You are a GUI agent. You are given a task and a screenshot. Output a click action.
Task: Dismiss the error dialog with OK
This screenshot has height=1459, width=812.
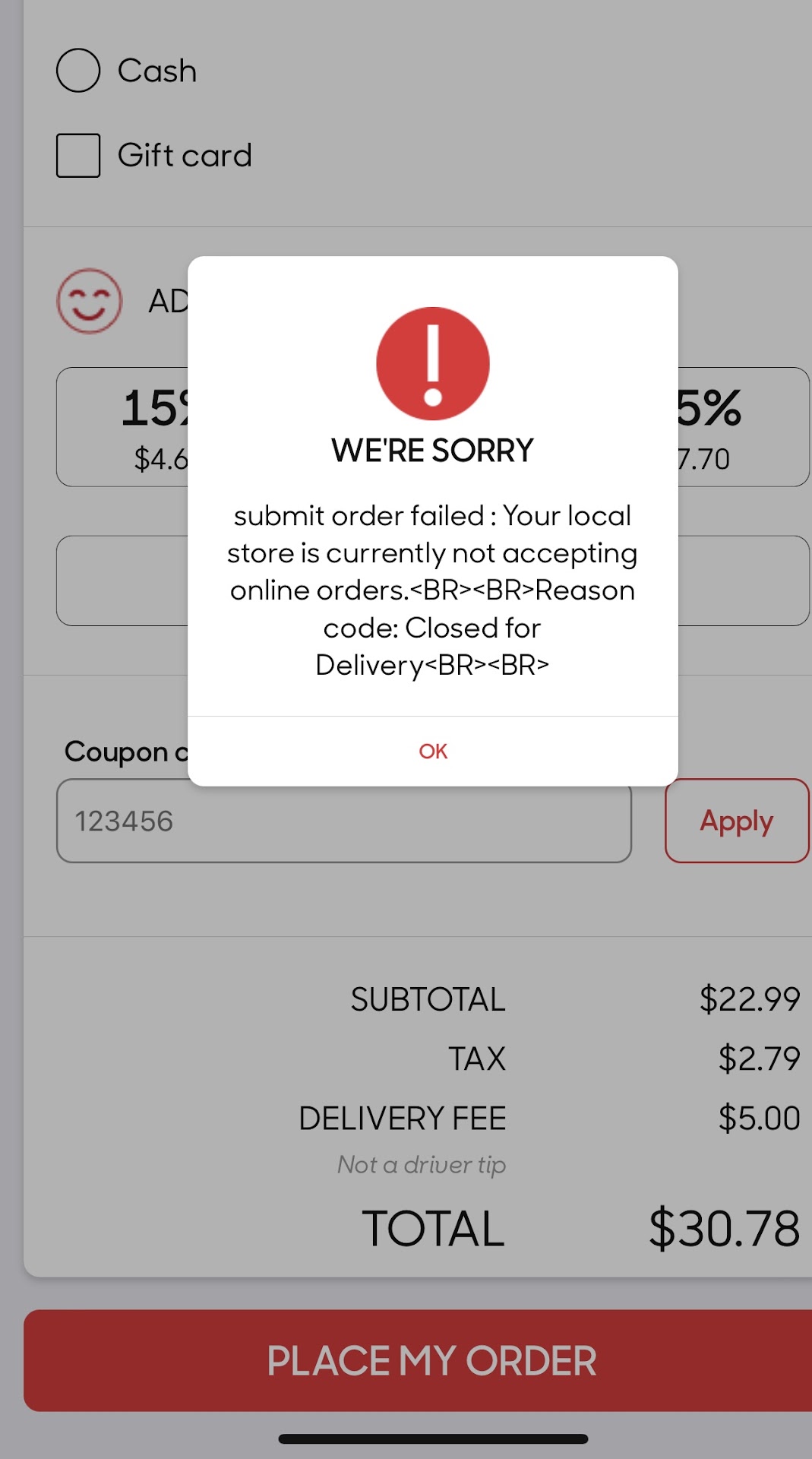point(432,751)
